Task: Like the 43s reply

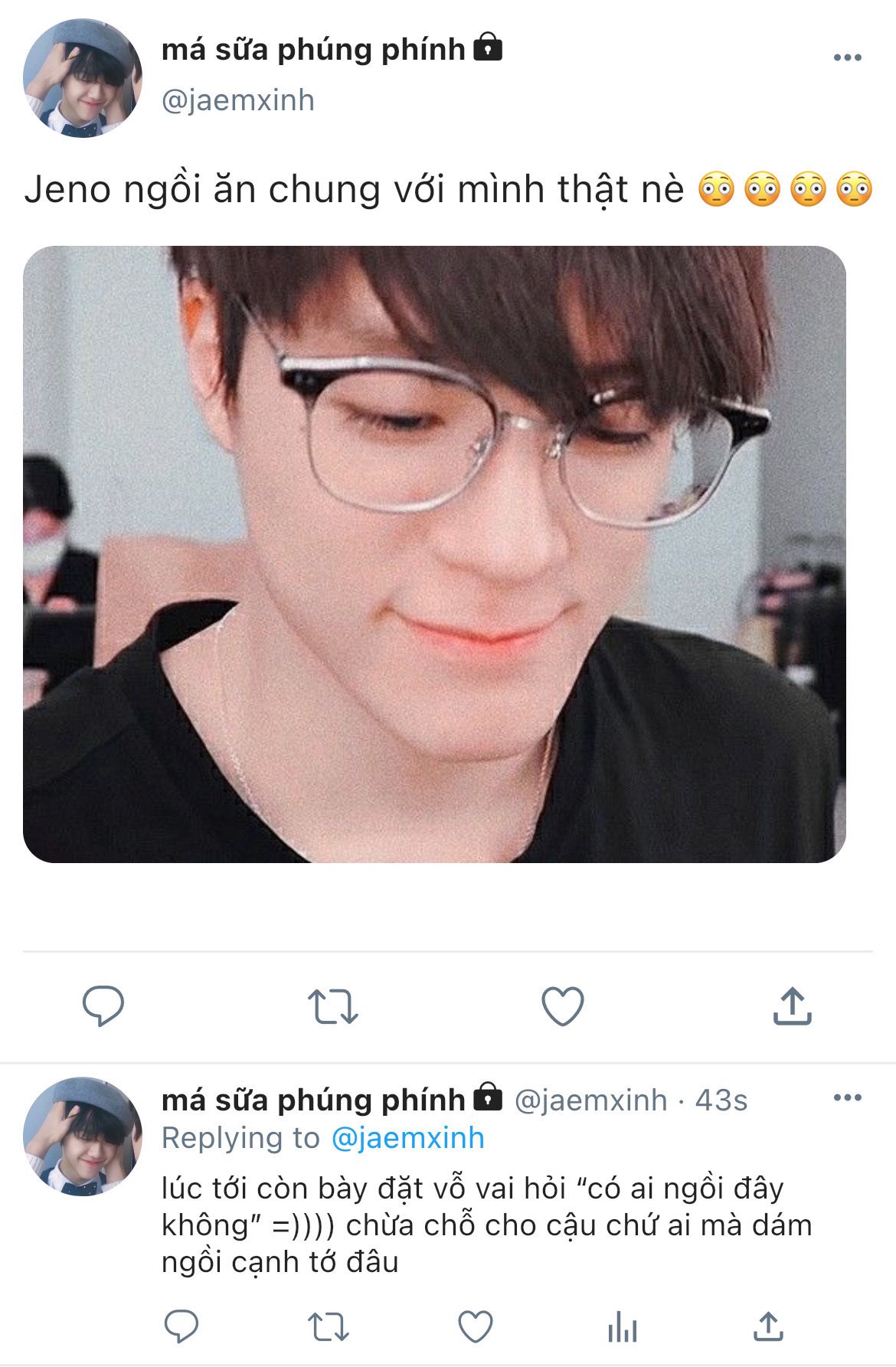Action: point(475,1326)
